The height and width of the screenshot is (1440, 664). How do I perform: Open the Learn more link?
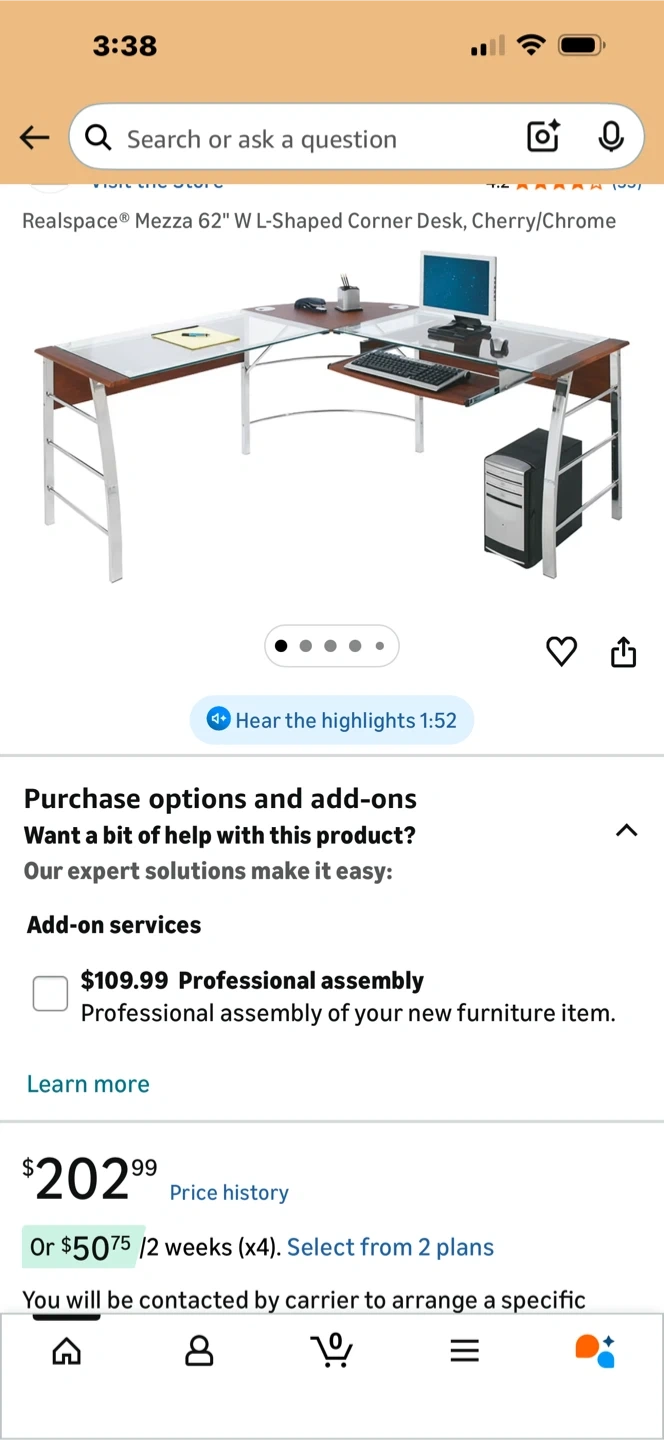pyautogui.click(x=88, y=1084)
